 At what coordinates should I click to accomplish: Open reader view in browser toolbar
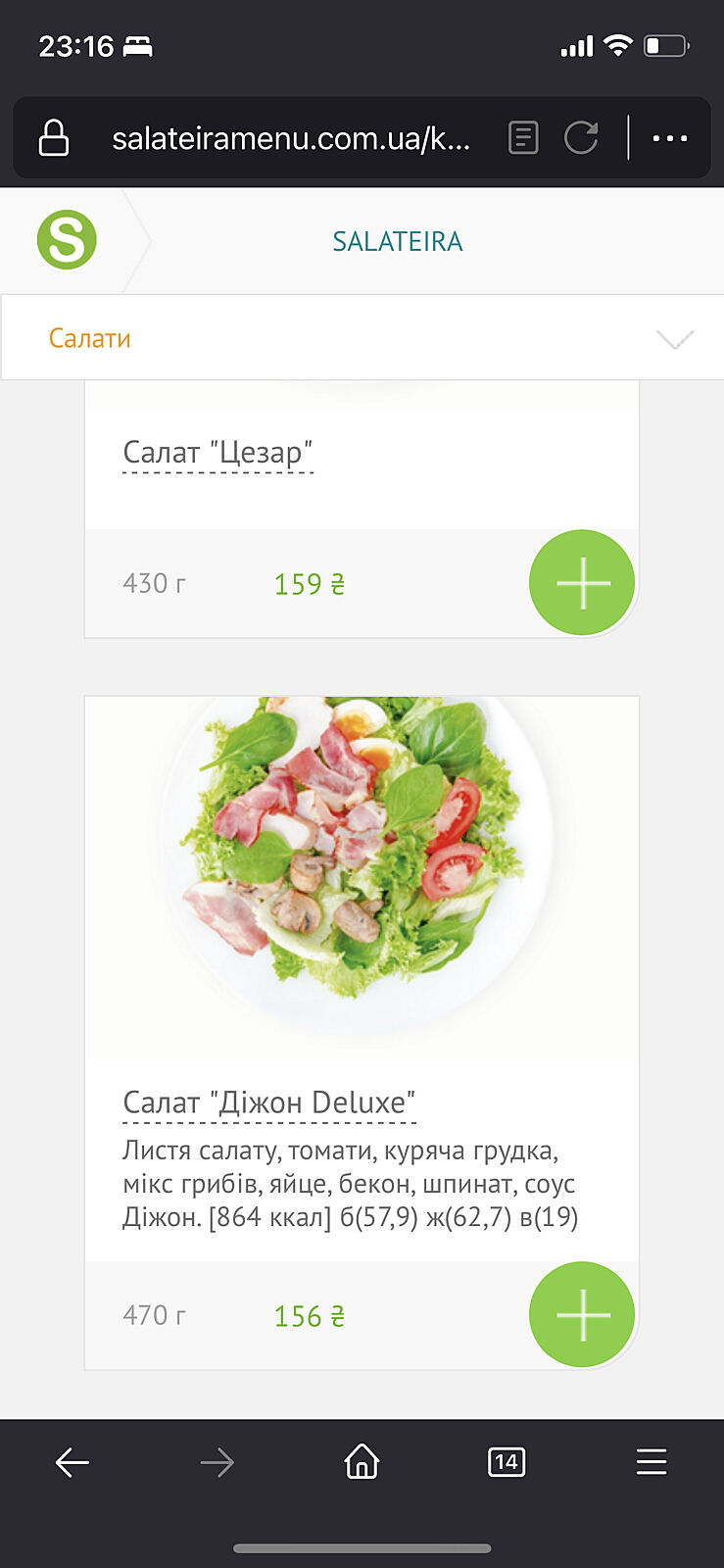[x=524, y=138]
